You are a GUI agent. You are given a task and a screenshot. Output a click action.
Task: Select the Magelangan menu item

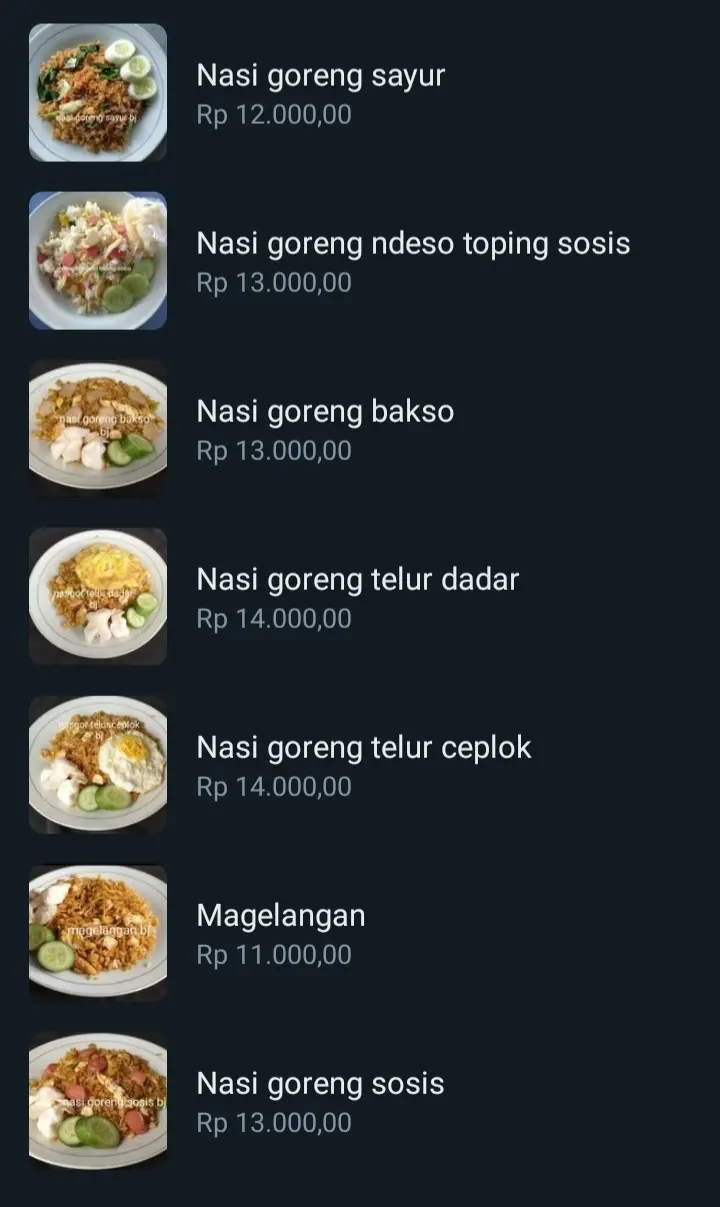[281, 914]
